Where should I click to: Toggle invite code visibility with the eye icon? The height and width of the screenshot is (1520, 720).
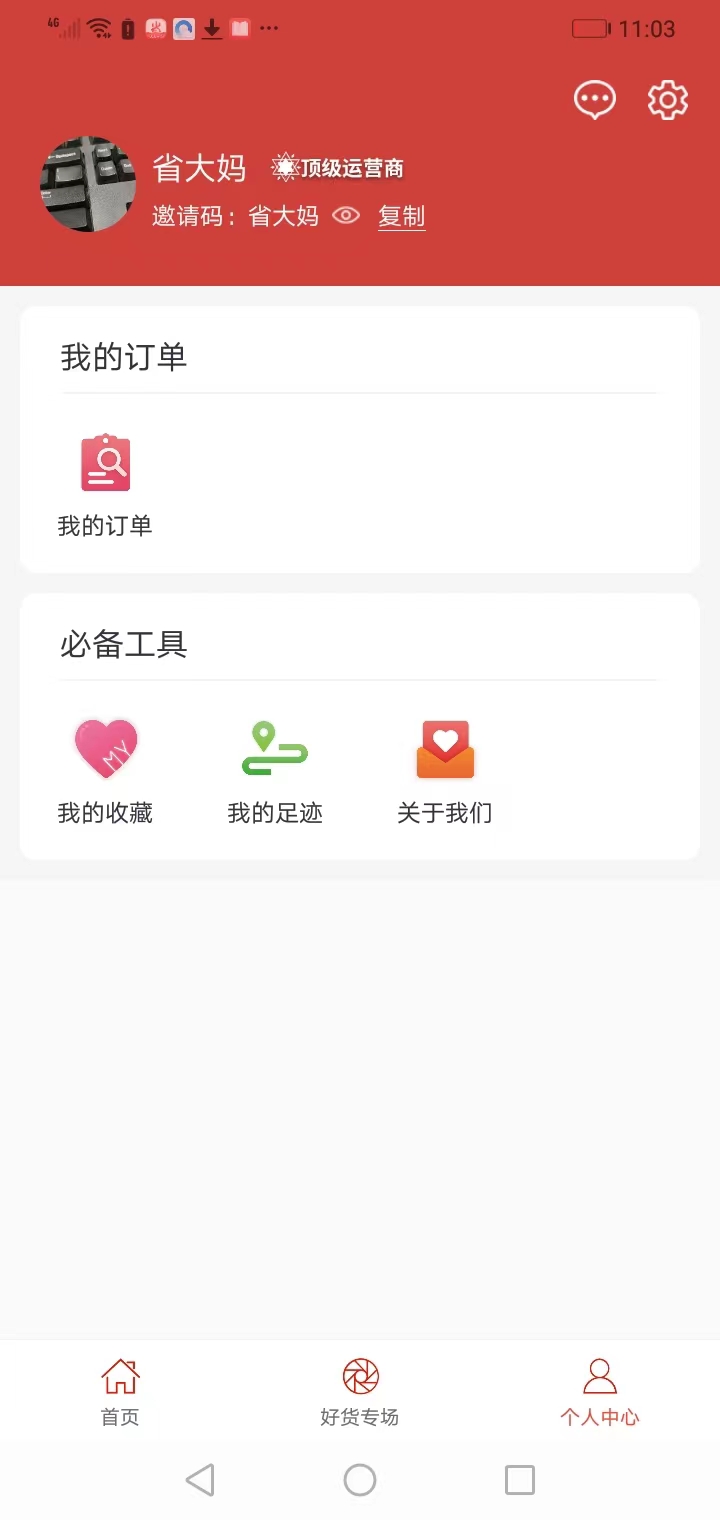(346, 215)
